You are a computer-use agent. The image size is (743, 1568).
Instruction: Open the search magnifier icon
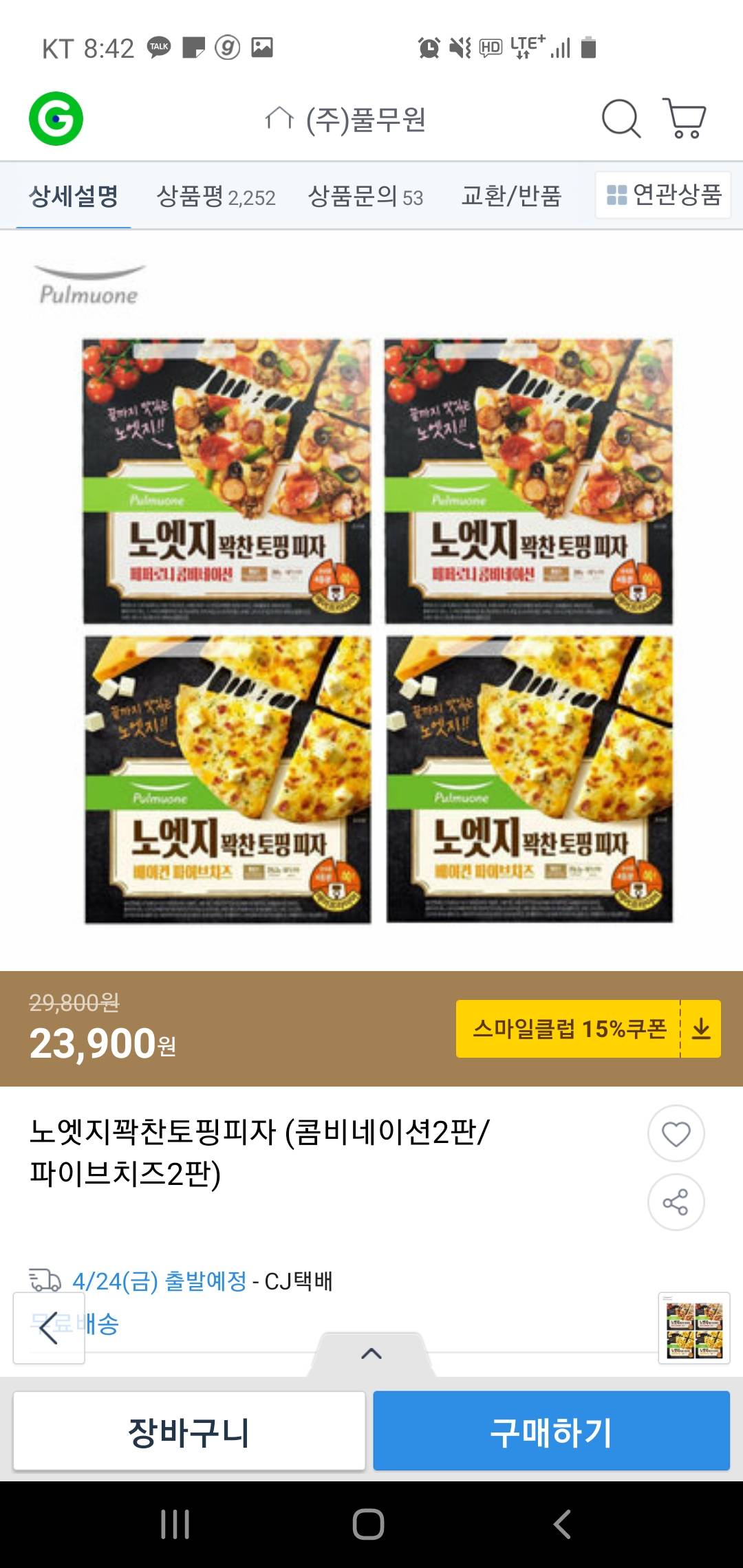click(x=621, y=119)
